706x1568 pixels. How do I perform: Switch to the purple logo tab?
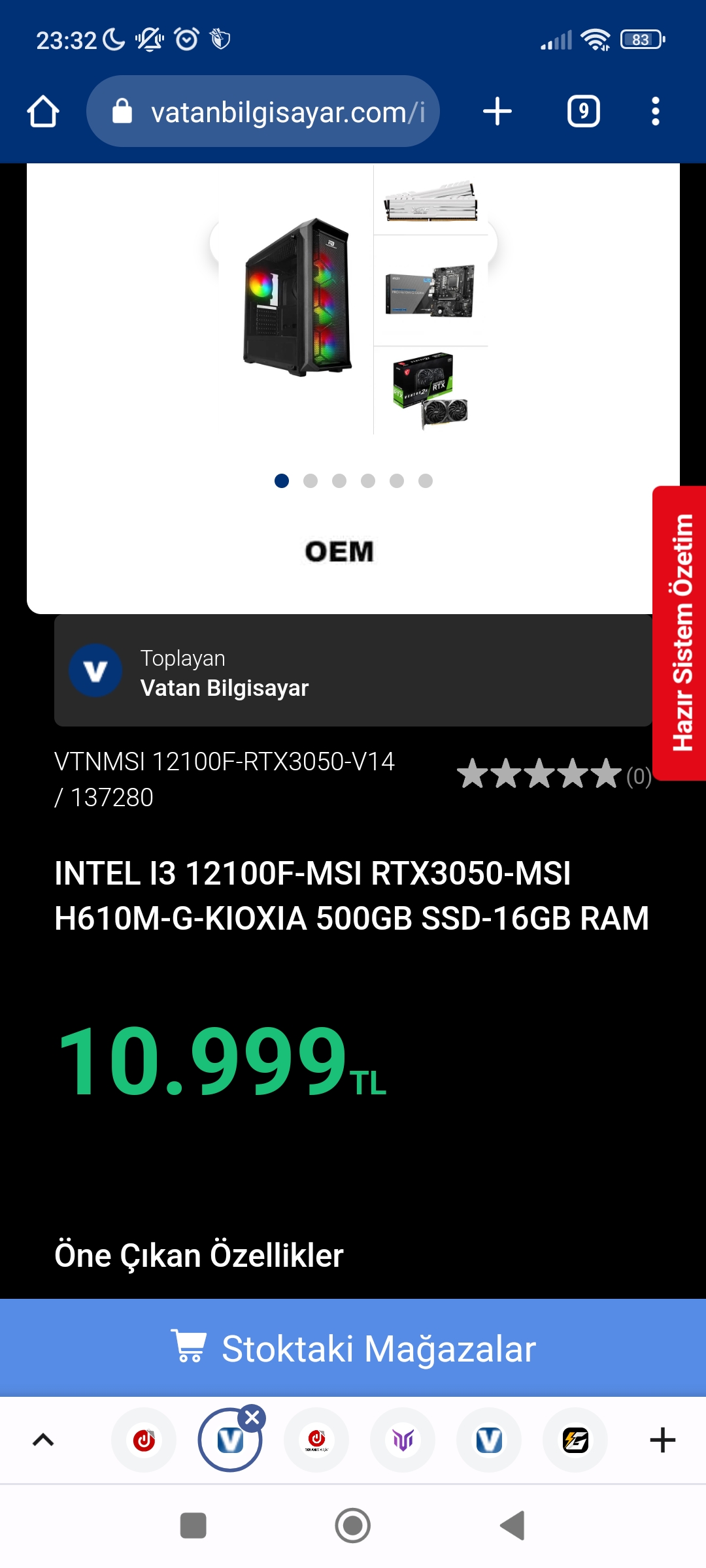pos(403,1440)
